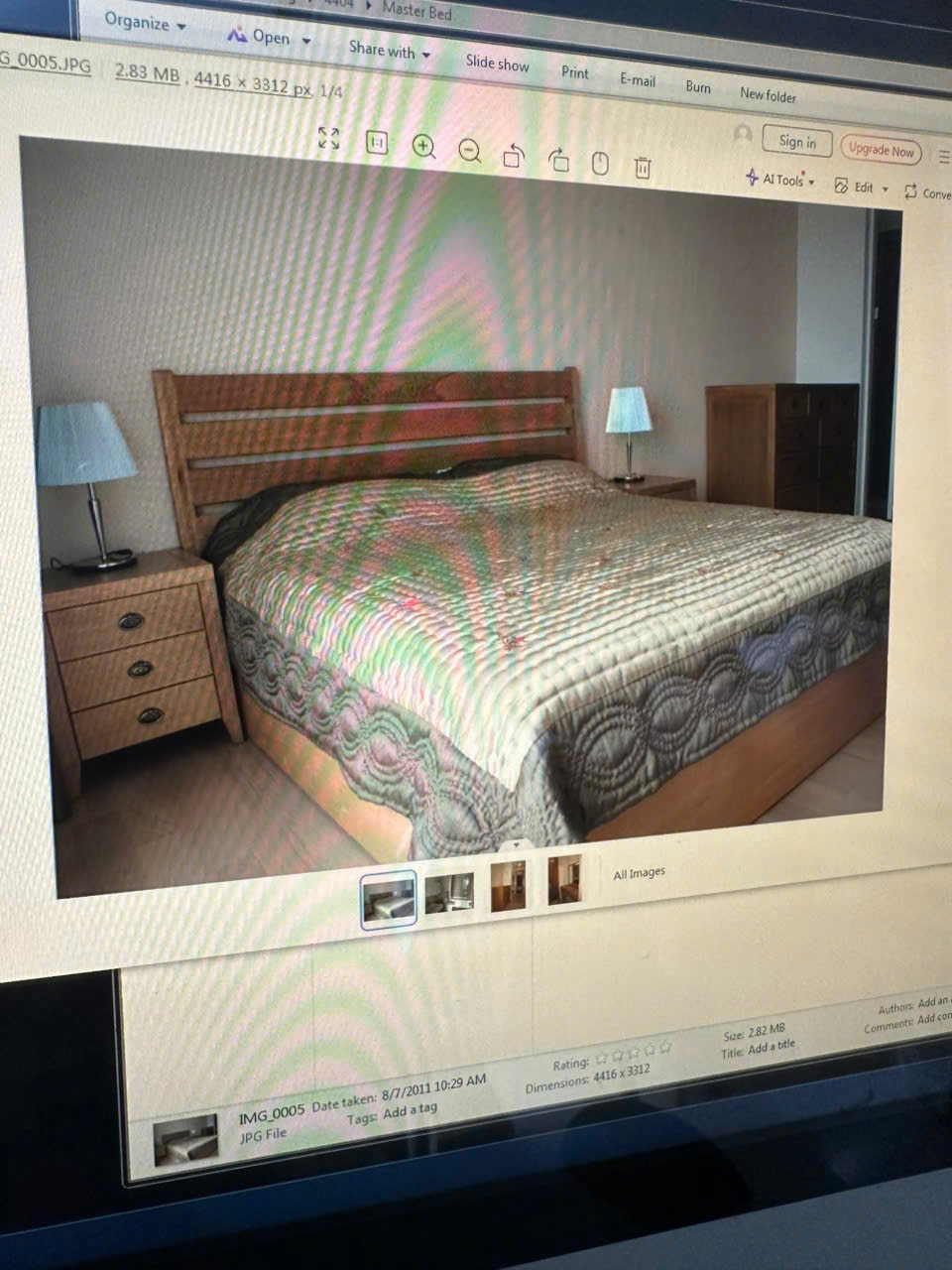The width and height of the screenshot is (952, 1270).
Task: Delete the image with trash icon
Action: click(643, 168)
